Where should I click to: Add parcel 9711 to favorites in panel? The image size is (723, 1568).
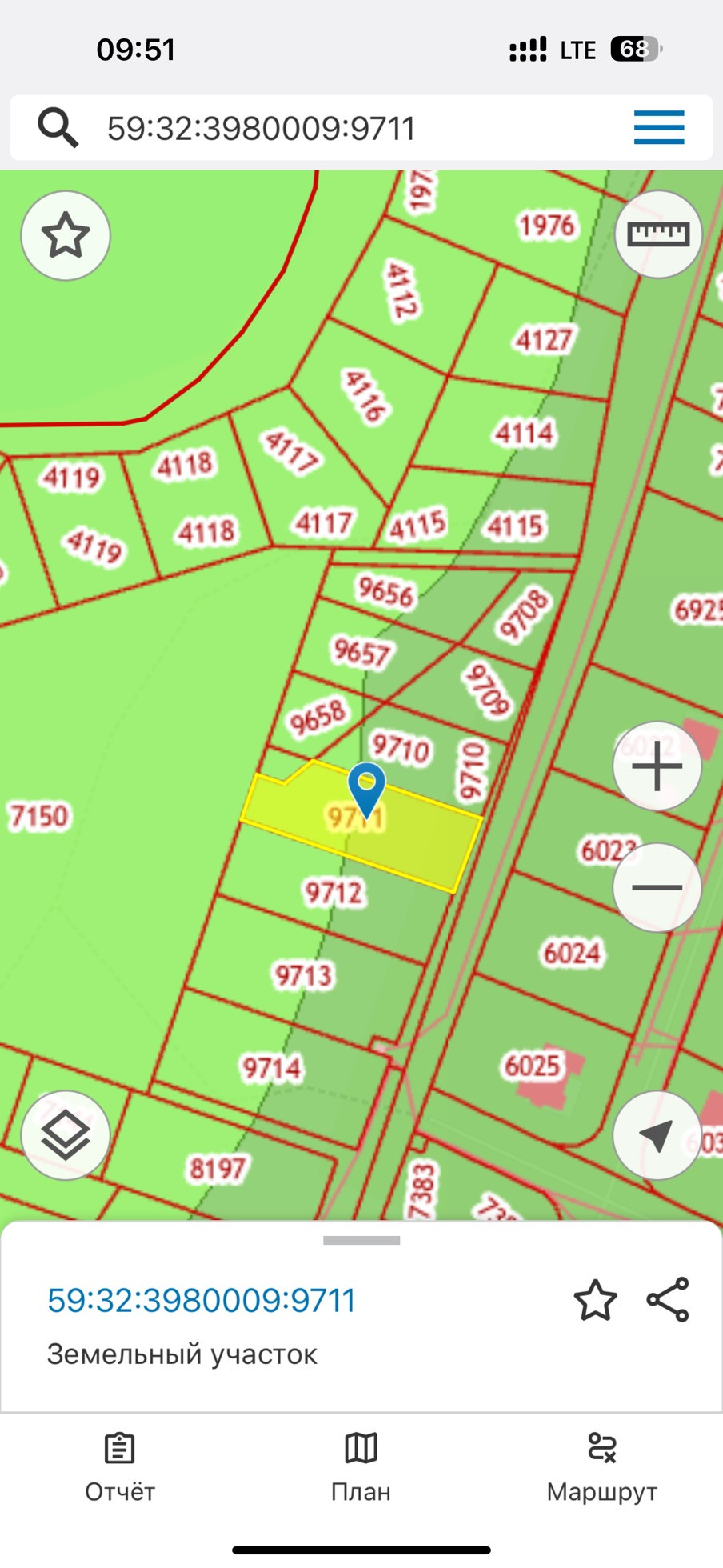[596, 1300]
